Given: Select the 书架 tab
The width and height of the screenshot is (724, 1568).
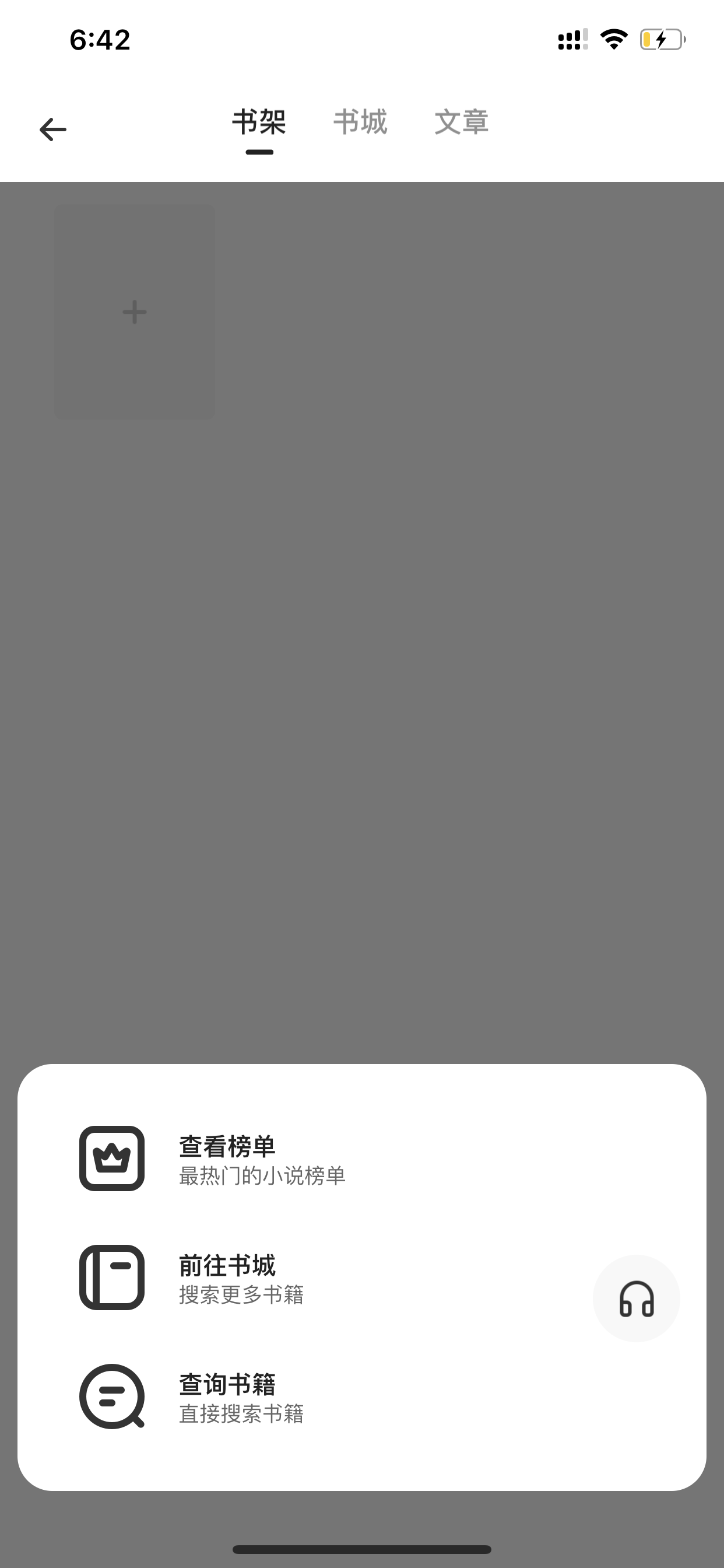Looking at the screenshot, I should point(259,122).
